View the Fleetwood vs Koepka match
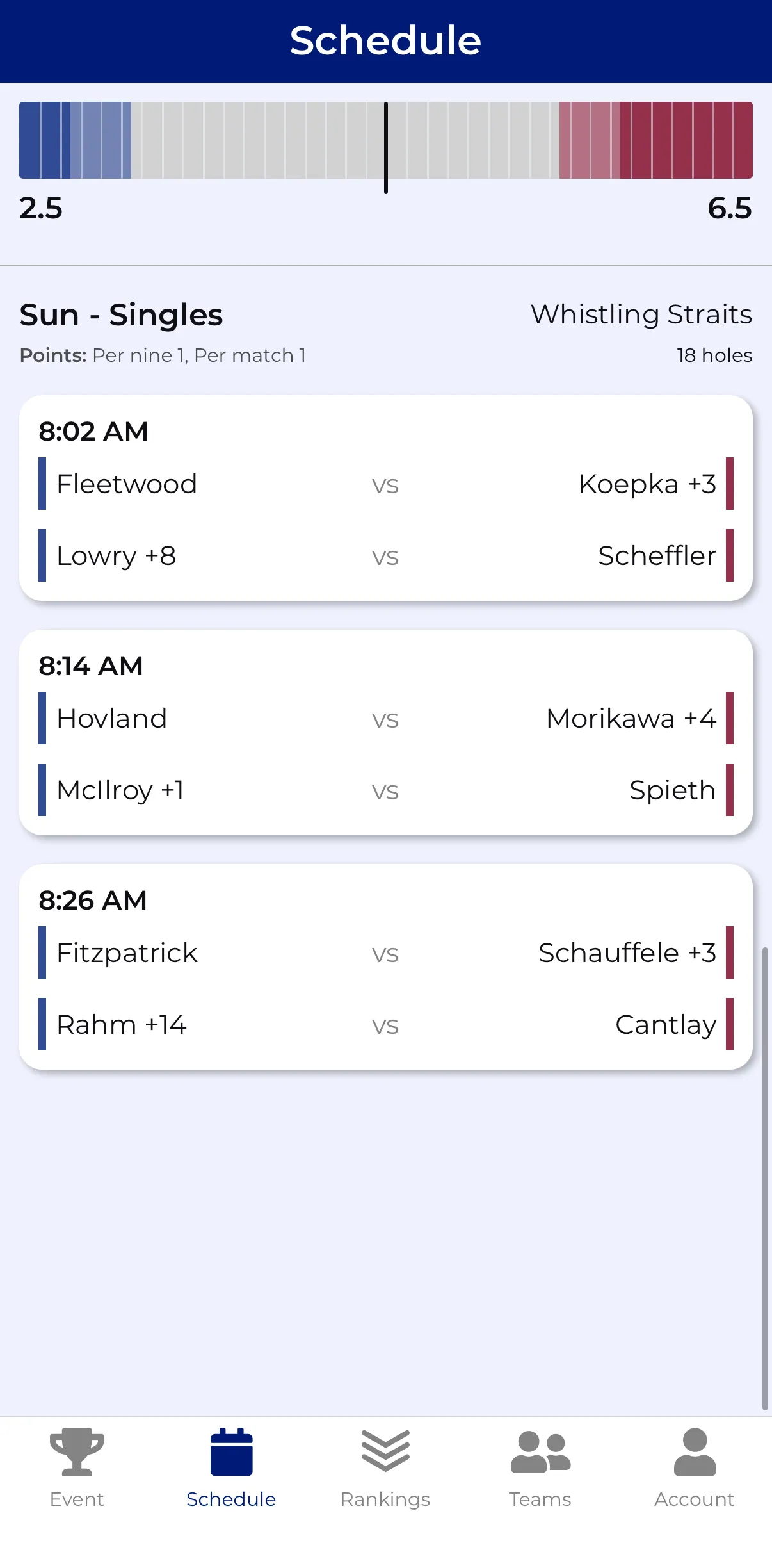772x1568 pixels. [385, 484]
